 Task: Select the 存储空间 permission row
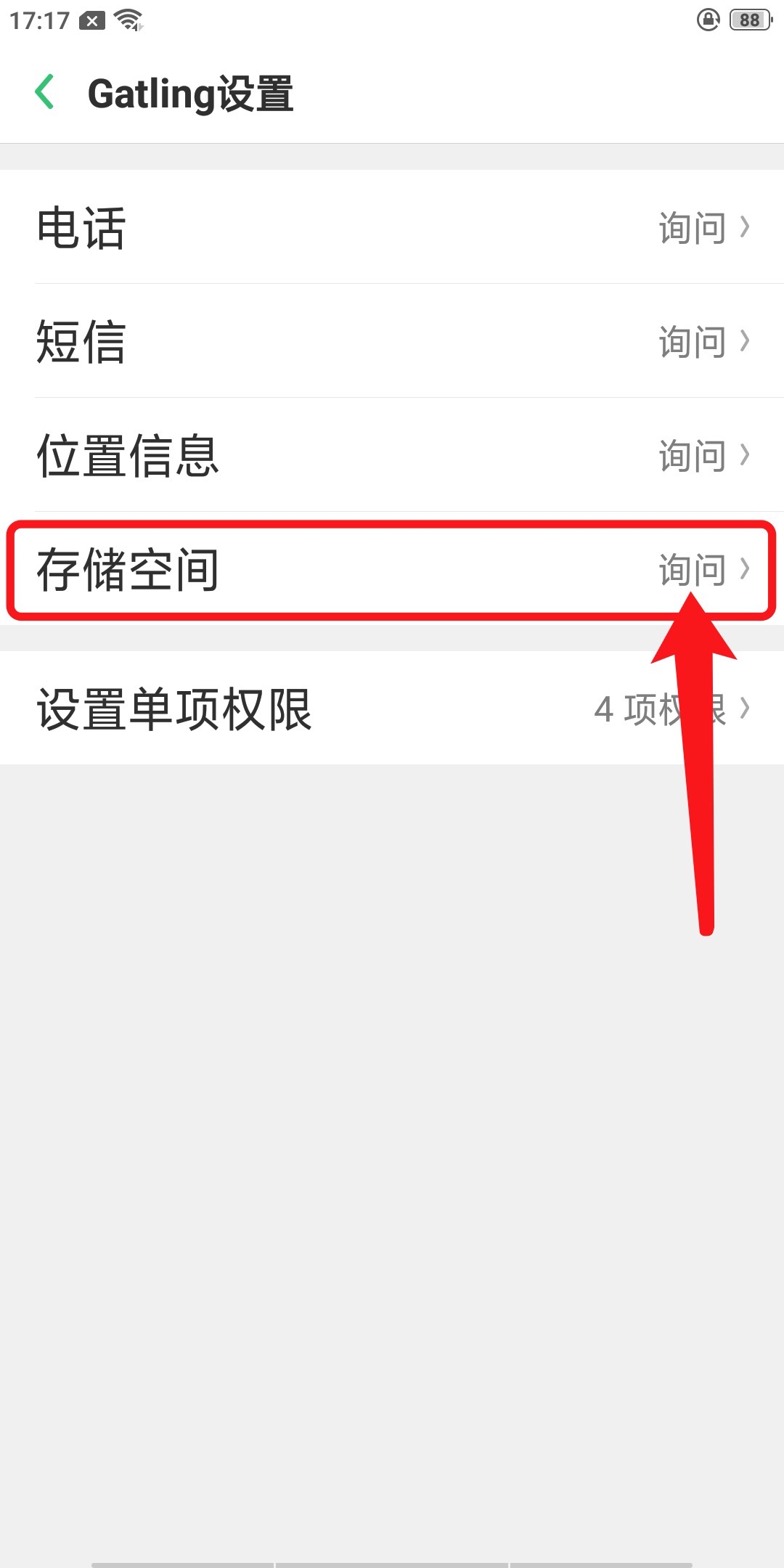pos(392,570)
